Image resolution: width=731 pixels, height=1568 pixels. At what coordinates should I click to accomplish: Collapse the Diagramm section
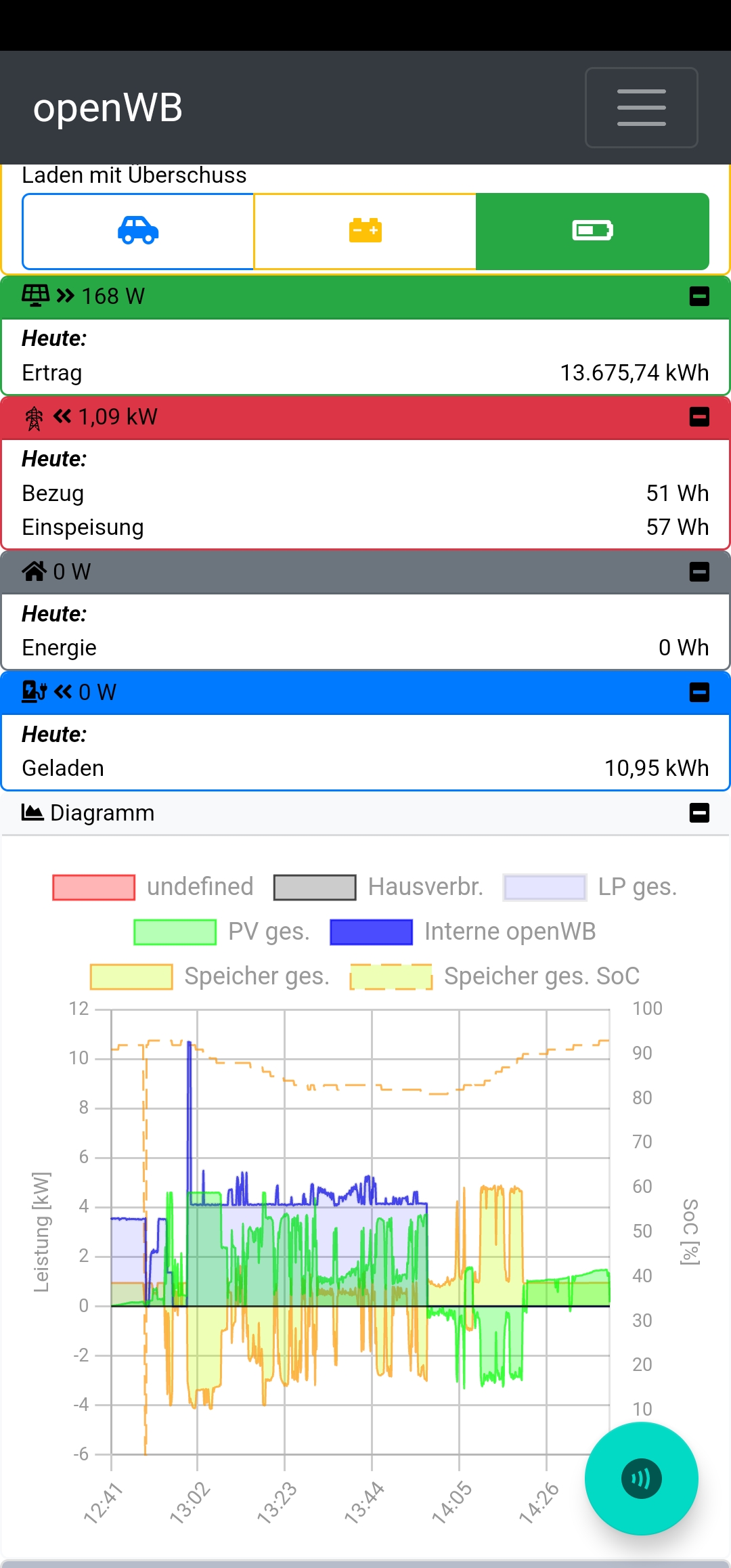click(699, 812)
